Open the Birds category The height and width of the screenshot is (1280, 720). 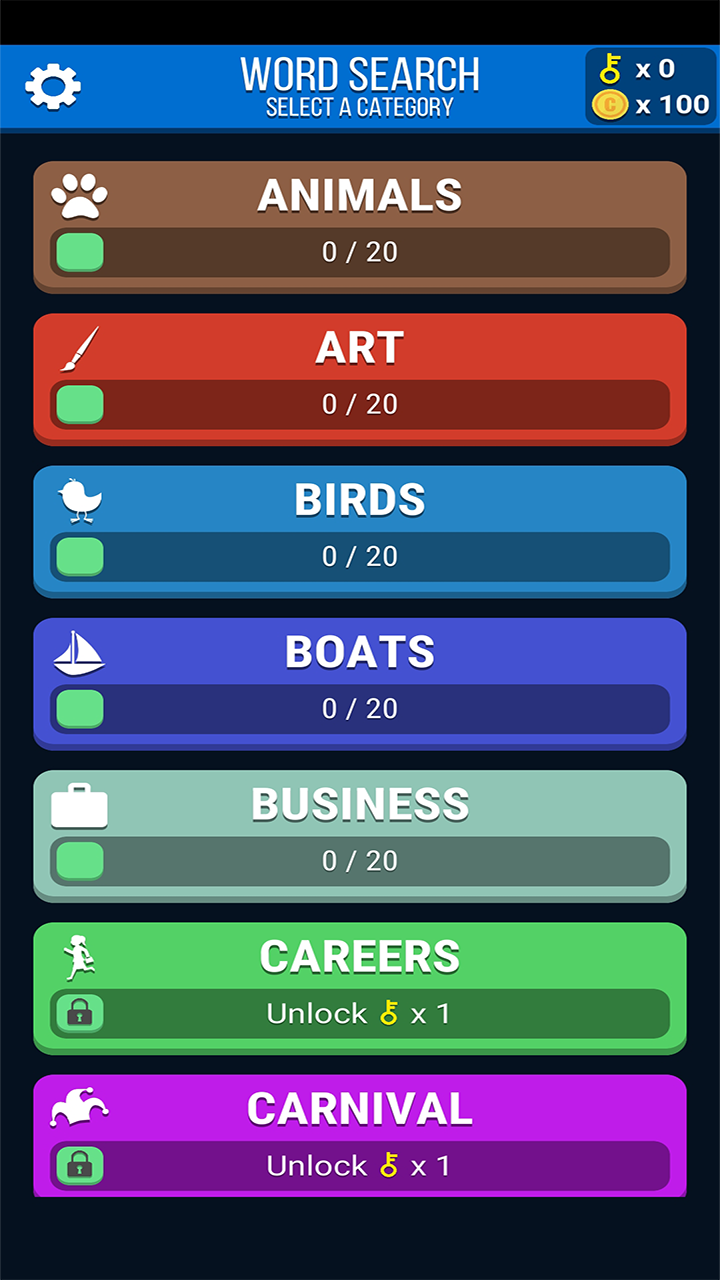click(360, 500)
